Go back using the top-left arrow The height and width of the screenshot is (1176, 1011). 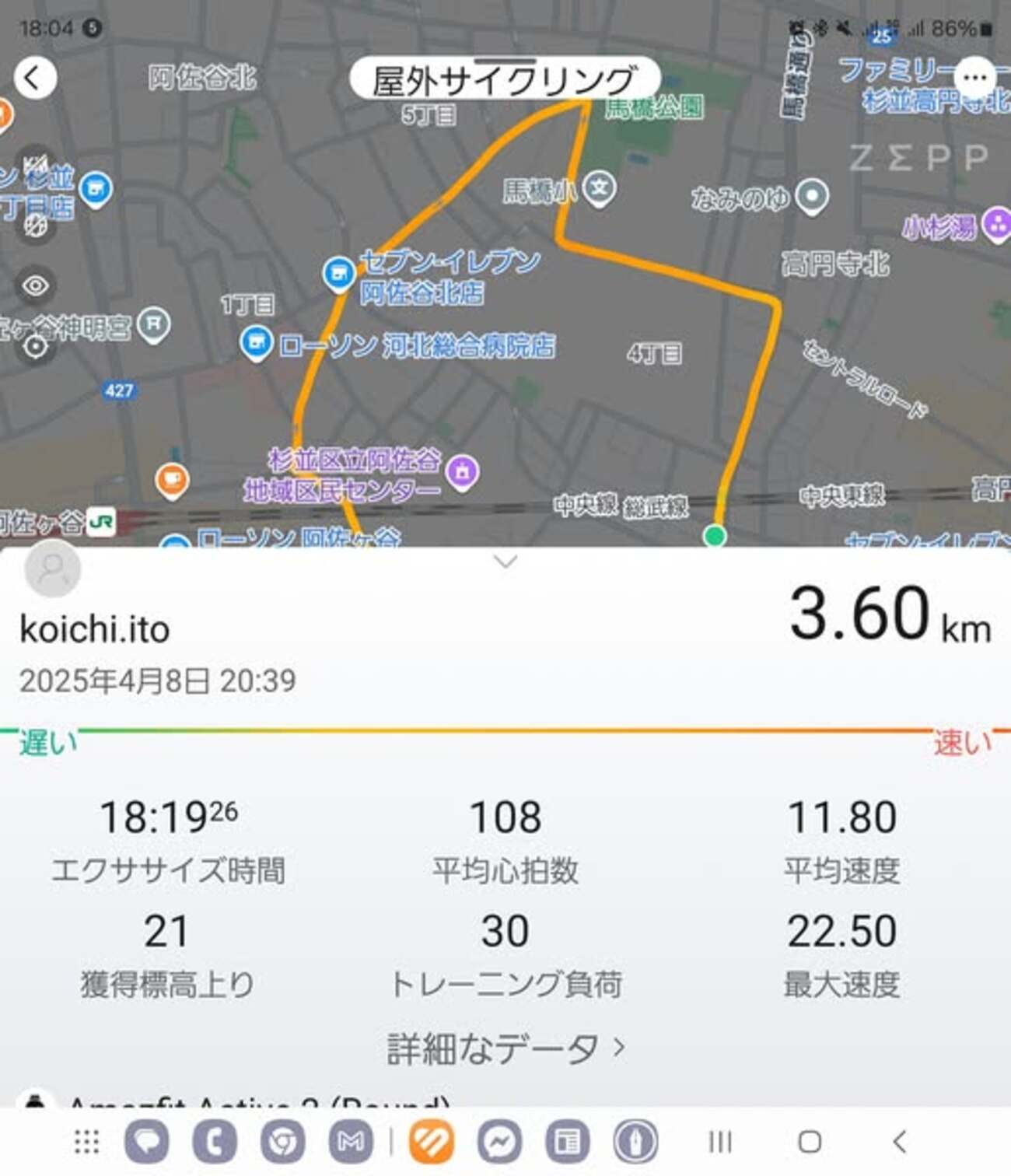pyautogui.click(x=34, y=78)
